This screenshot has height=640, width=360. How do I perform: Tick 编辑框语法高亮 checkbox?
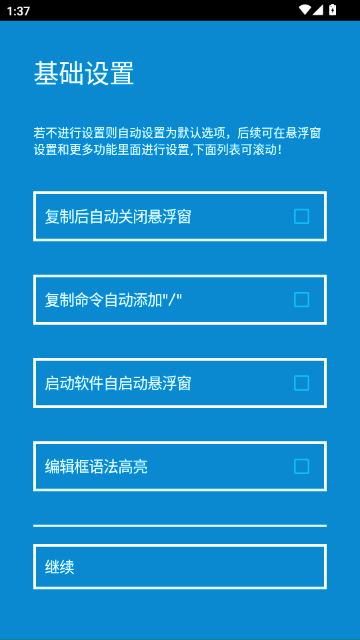301,466
